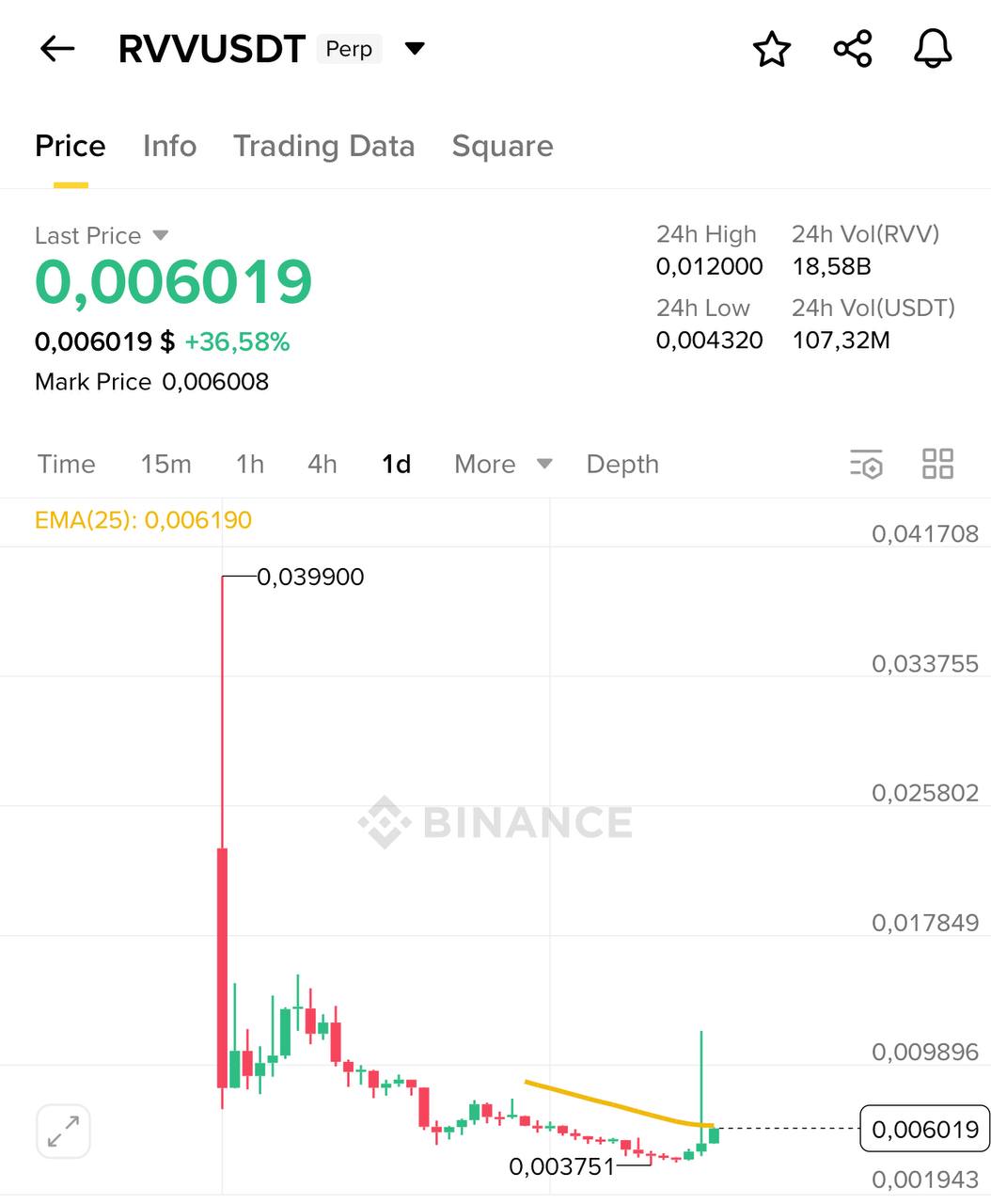Click the 0,006019 price label on the chart
991x1204 pixels.
(923, 1129)
